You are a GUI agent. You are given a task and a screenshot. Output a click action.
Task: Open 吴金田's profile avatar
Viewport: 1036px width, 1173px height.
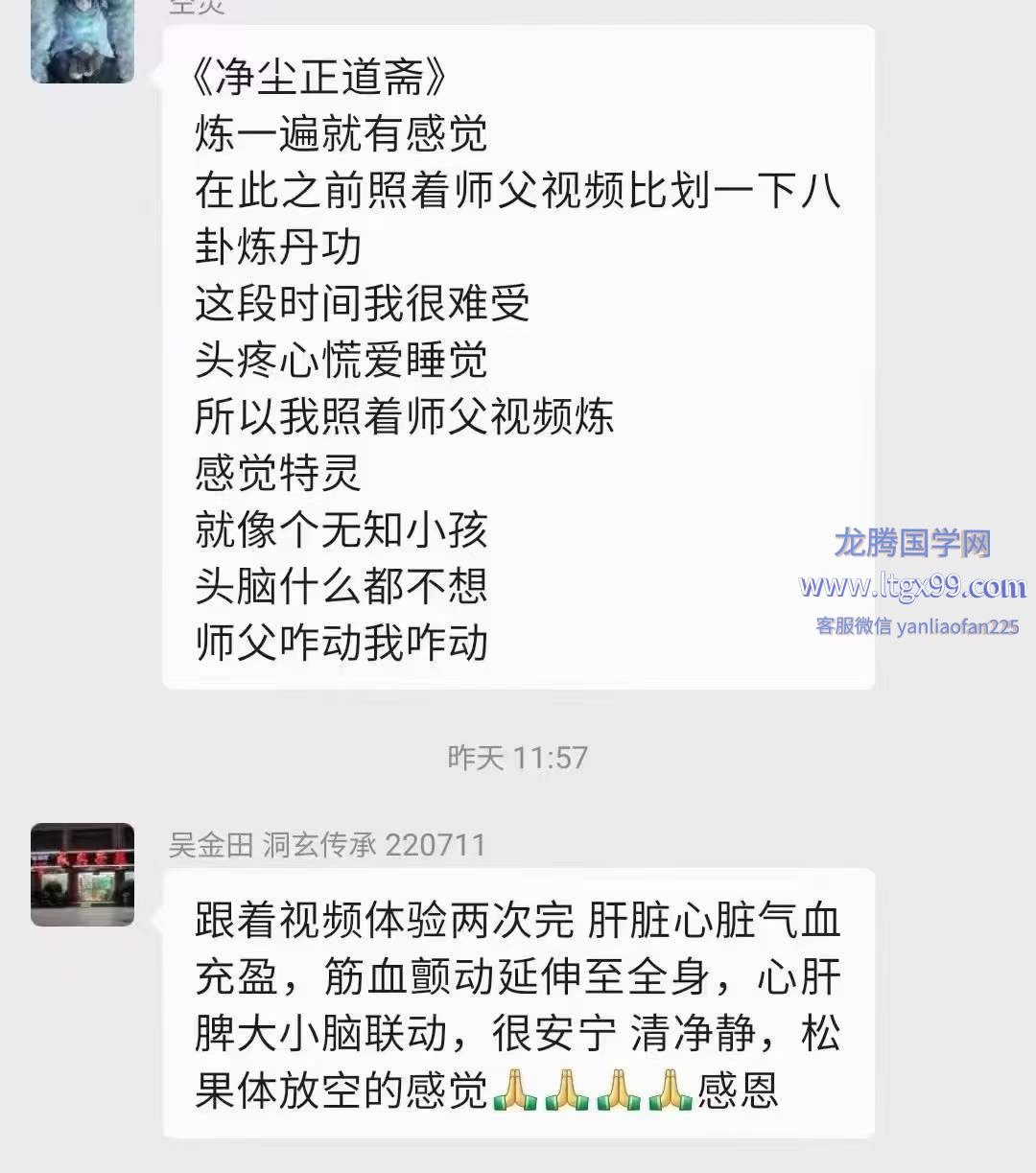pyautogui.click(x=82, y=874)
